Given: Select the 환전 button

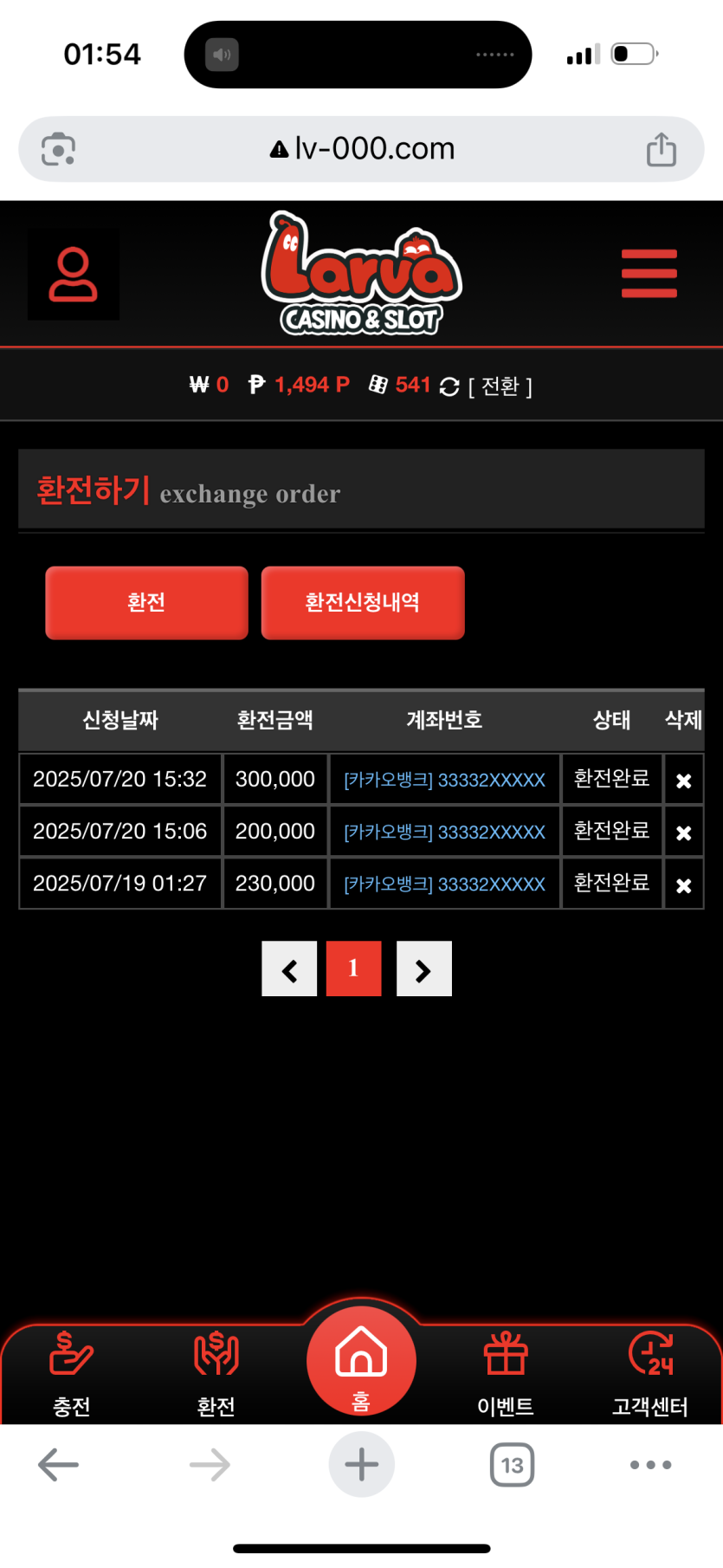Looking at the screenshot, I should coord(146,603).
